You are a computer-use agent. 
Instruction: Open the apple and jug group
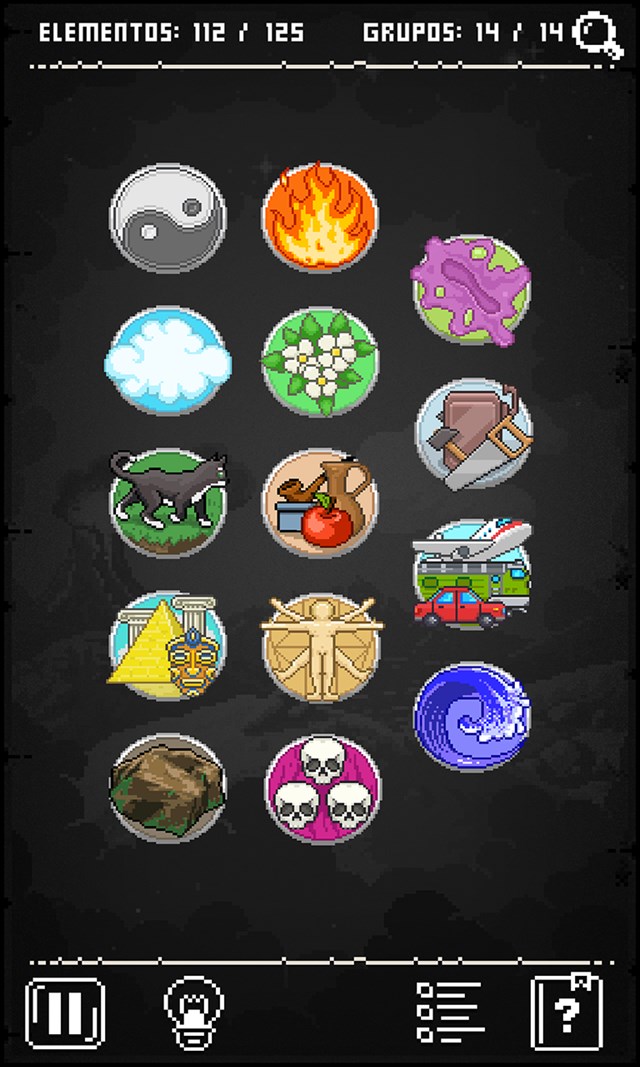point(320,502)
